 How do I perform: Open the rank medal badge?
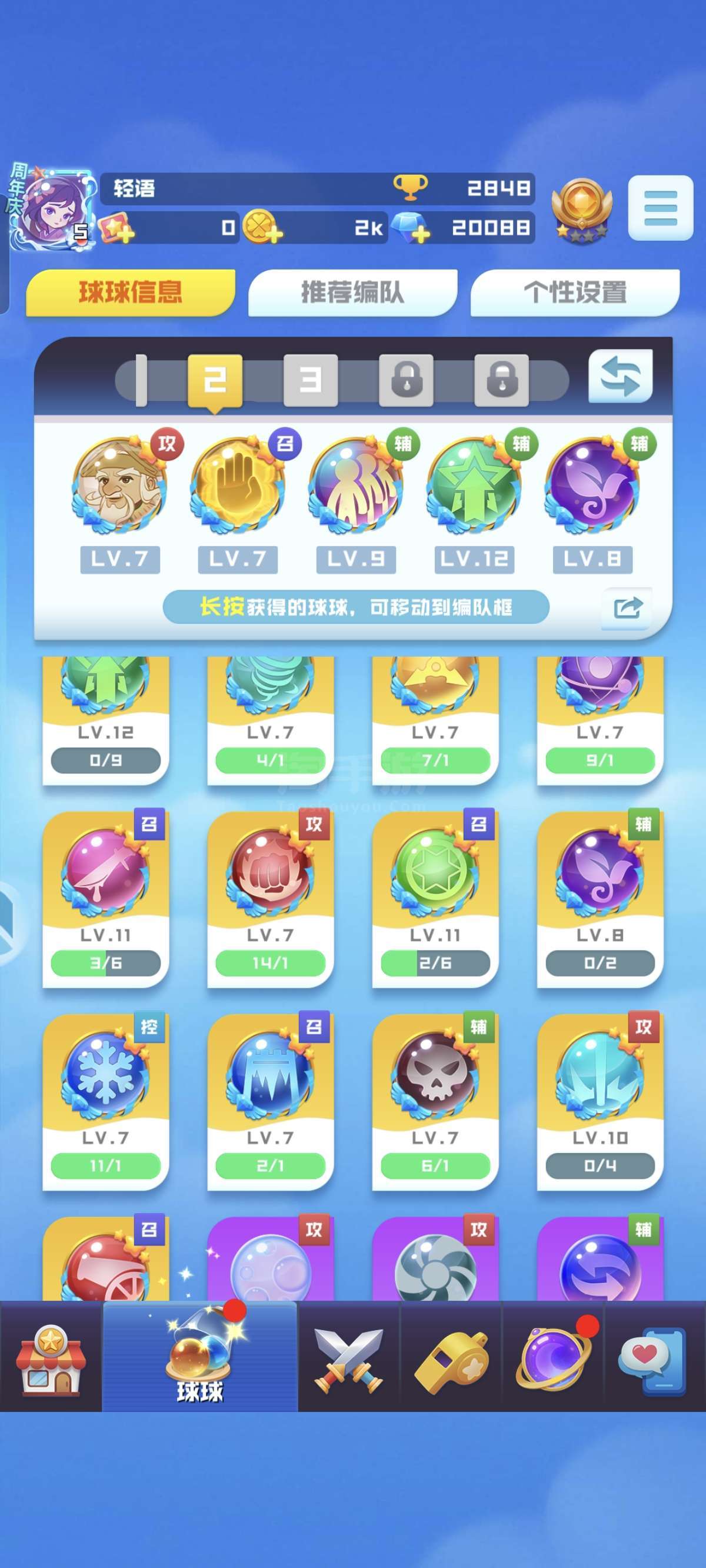pyautogui.click(x=581, y=210)
